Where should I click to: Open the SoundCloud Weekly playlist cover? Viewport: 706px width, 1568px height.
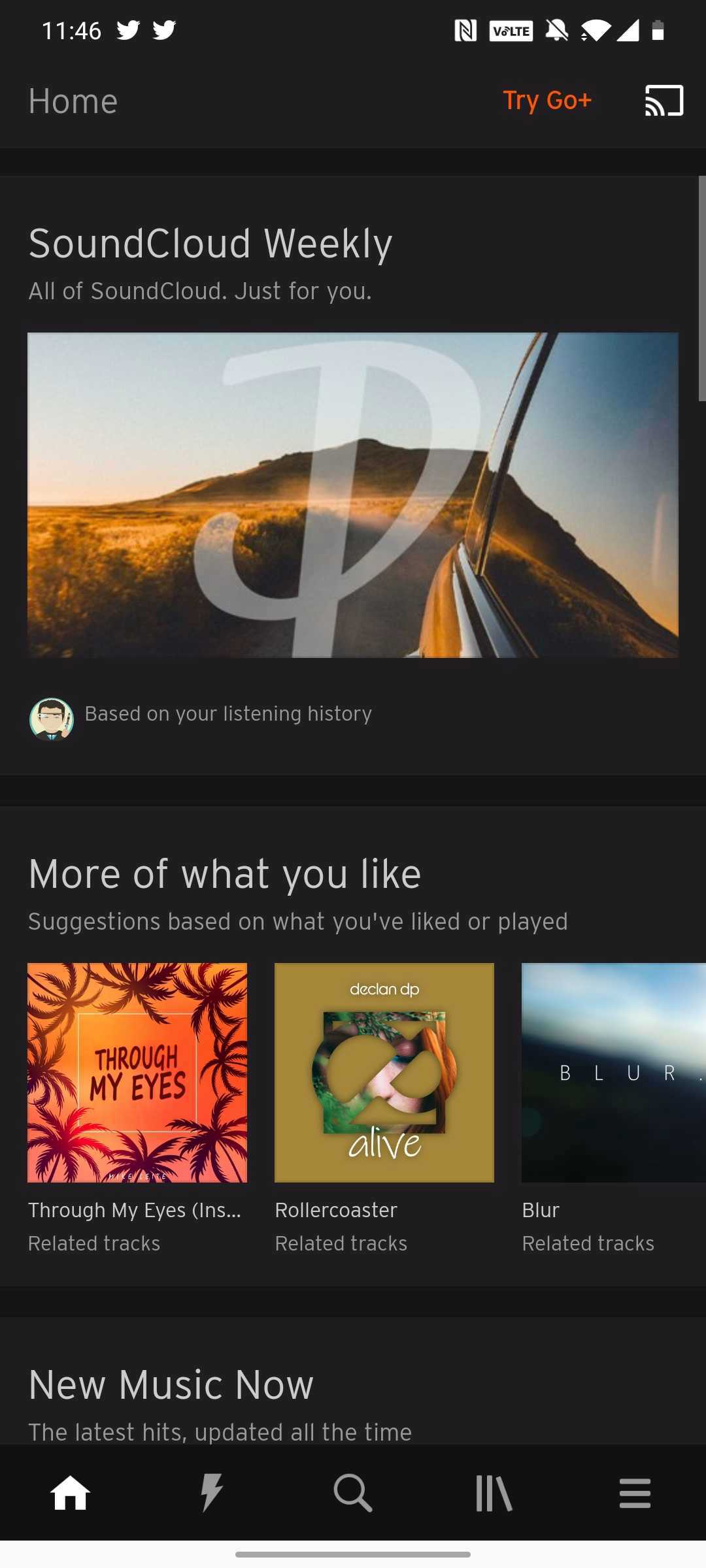[x=353, y=495]
